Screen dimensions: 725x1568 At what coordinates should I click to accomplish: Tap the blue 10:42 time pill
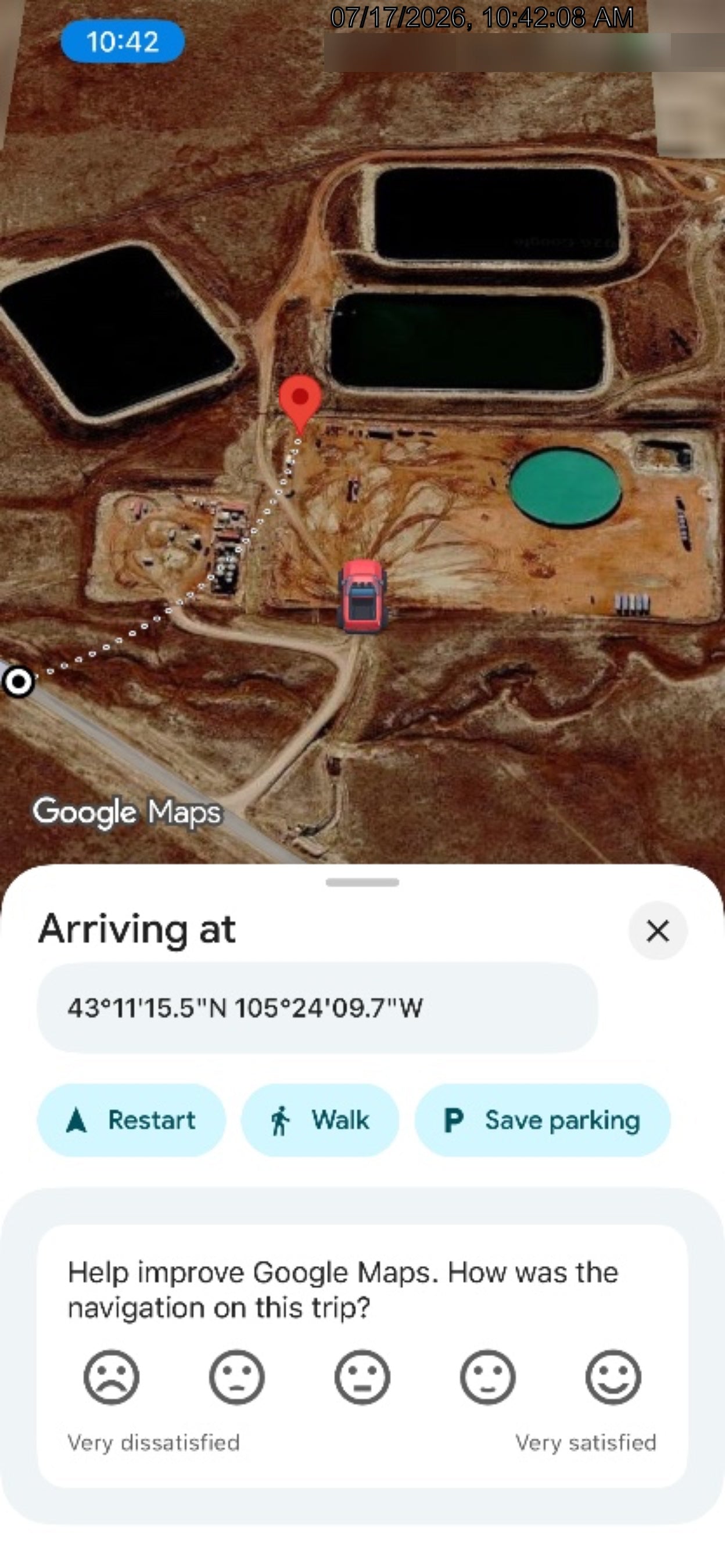pyautogui.click(x=123, y=41)
